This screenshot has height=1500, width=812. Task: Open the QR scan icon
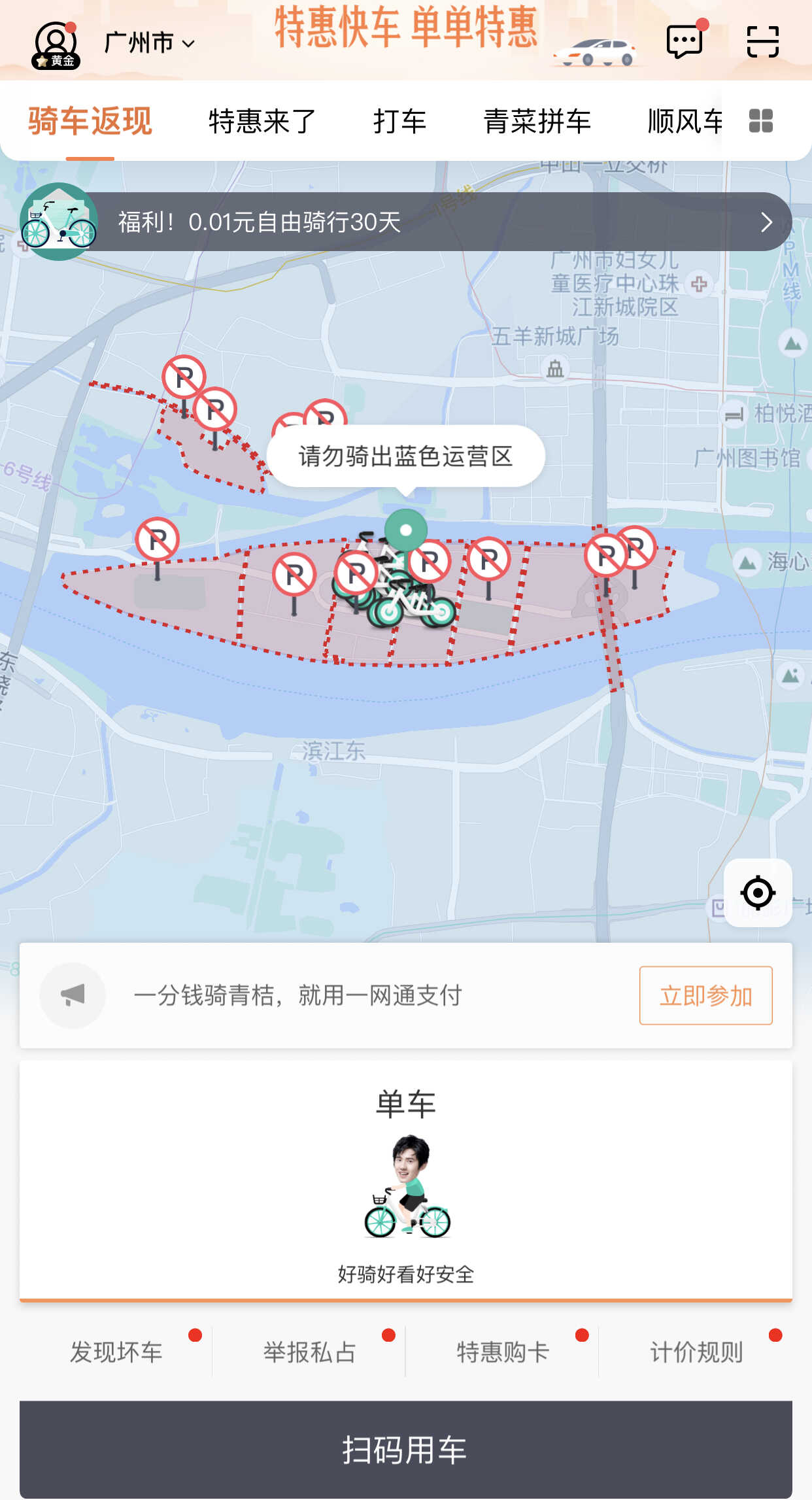[x=762, y=42]
